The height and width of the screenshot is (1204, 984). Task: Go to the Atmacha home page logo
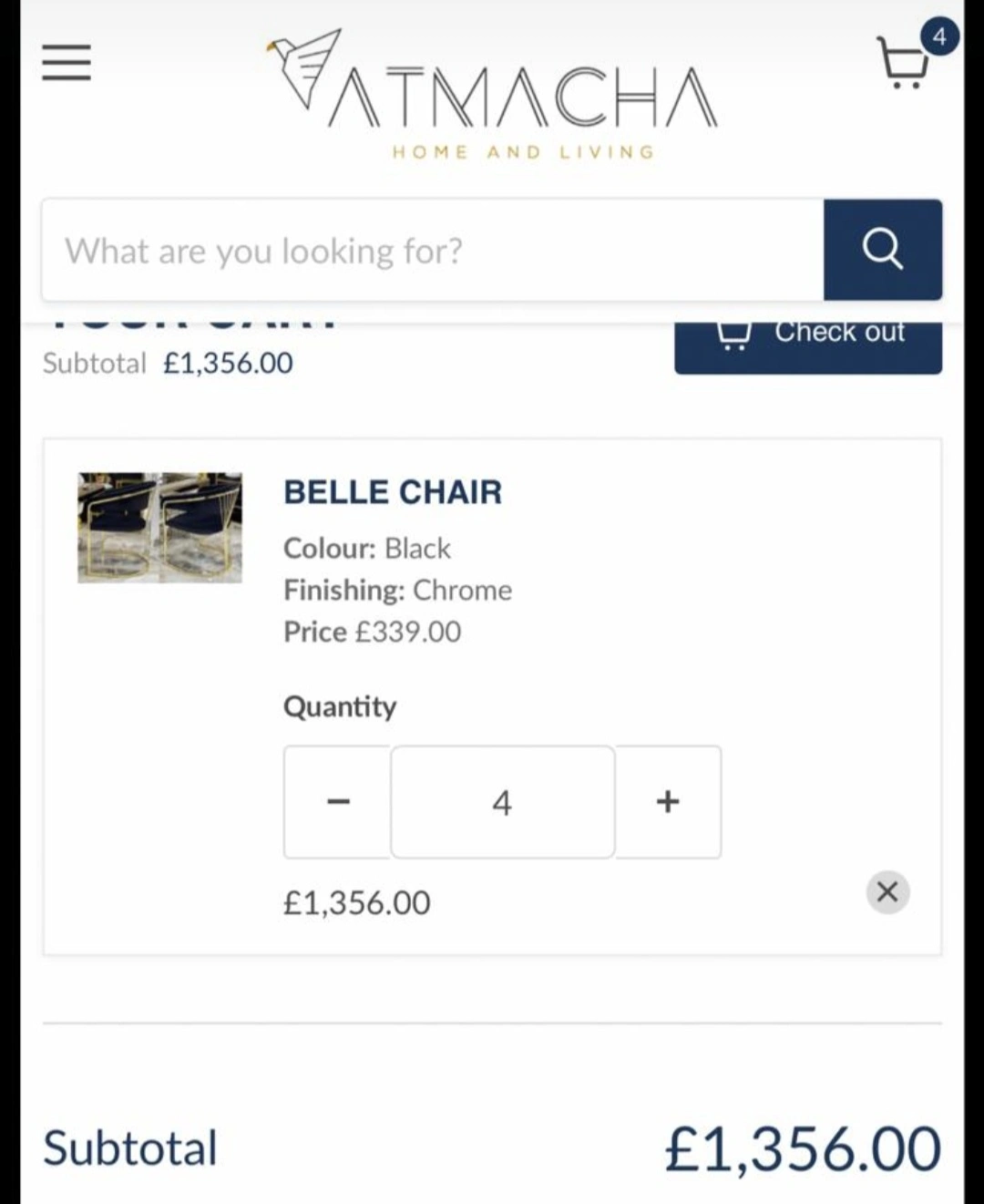coord(493,91)
